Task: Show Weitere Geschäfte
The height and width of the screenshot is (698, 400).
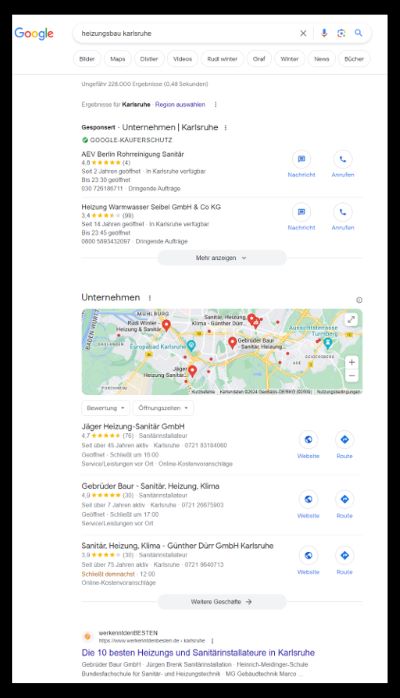Action: pos(222,601)
